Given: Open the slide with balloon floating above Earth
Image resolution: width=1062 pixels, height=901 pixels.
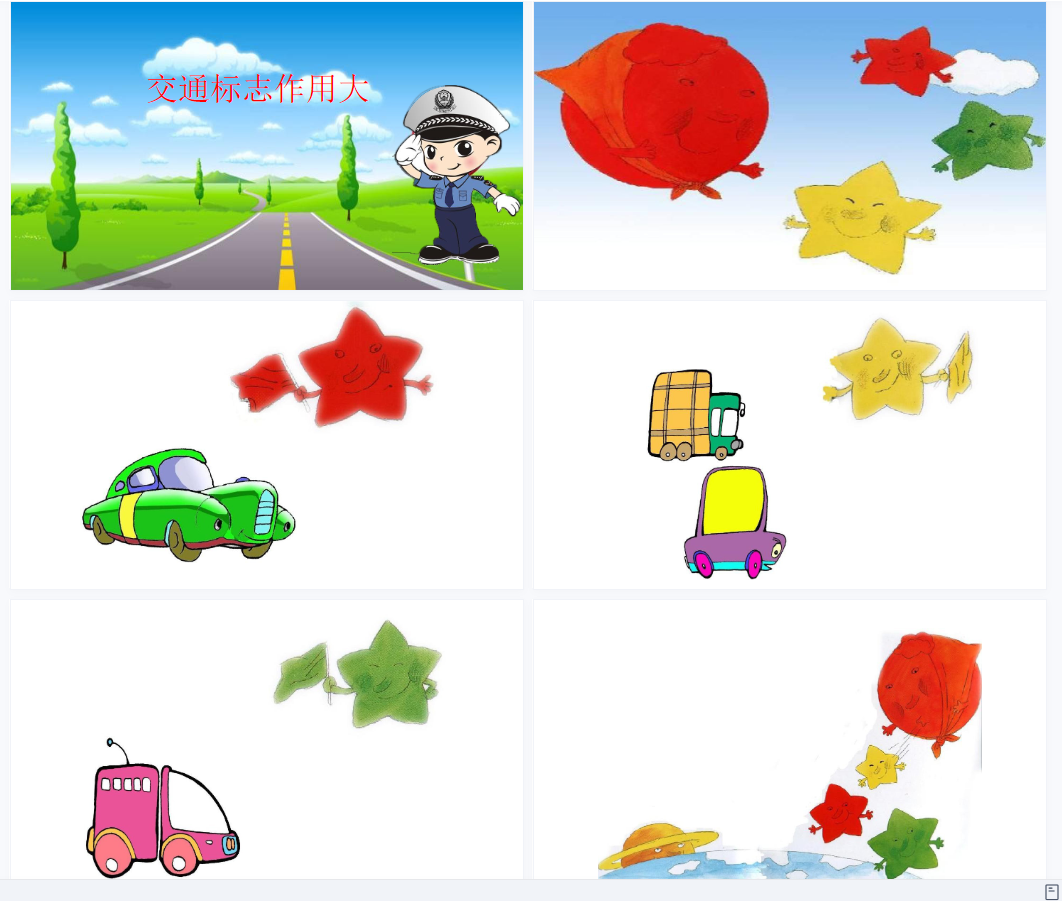Looking at the screenshot, I should click(789, 740).
